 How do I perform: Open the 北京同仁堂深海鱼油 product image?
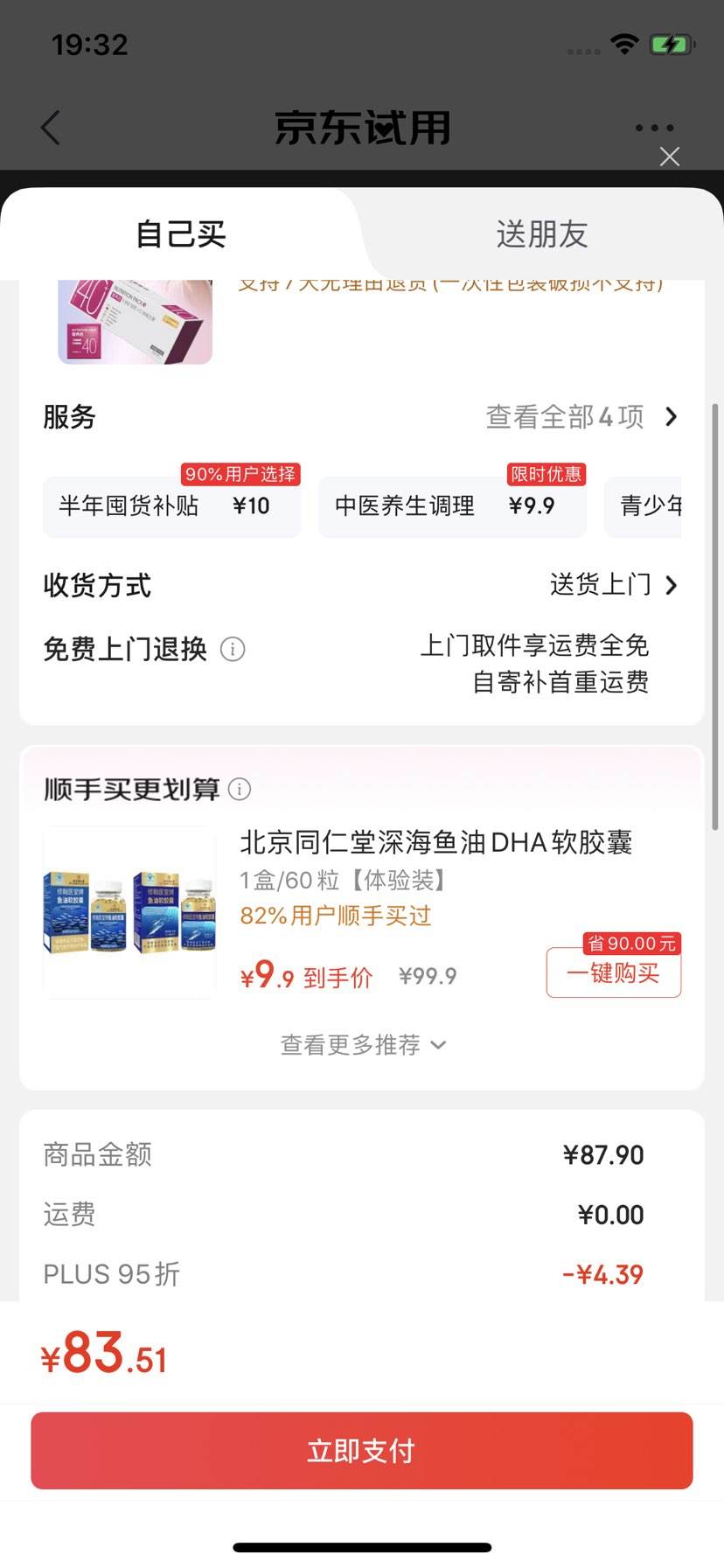pyautogui.click(x=129, y=912)
